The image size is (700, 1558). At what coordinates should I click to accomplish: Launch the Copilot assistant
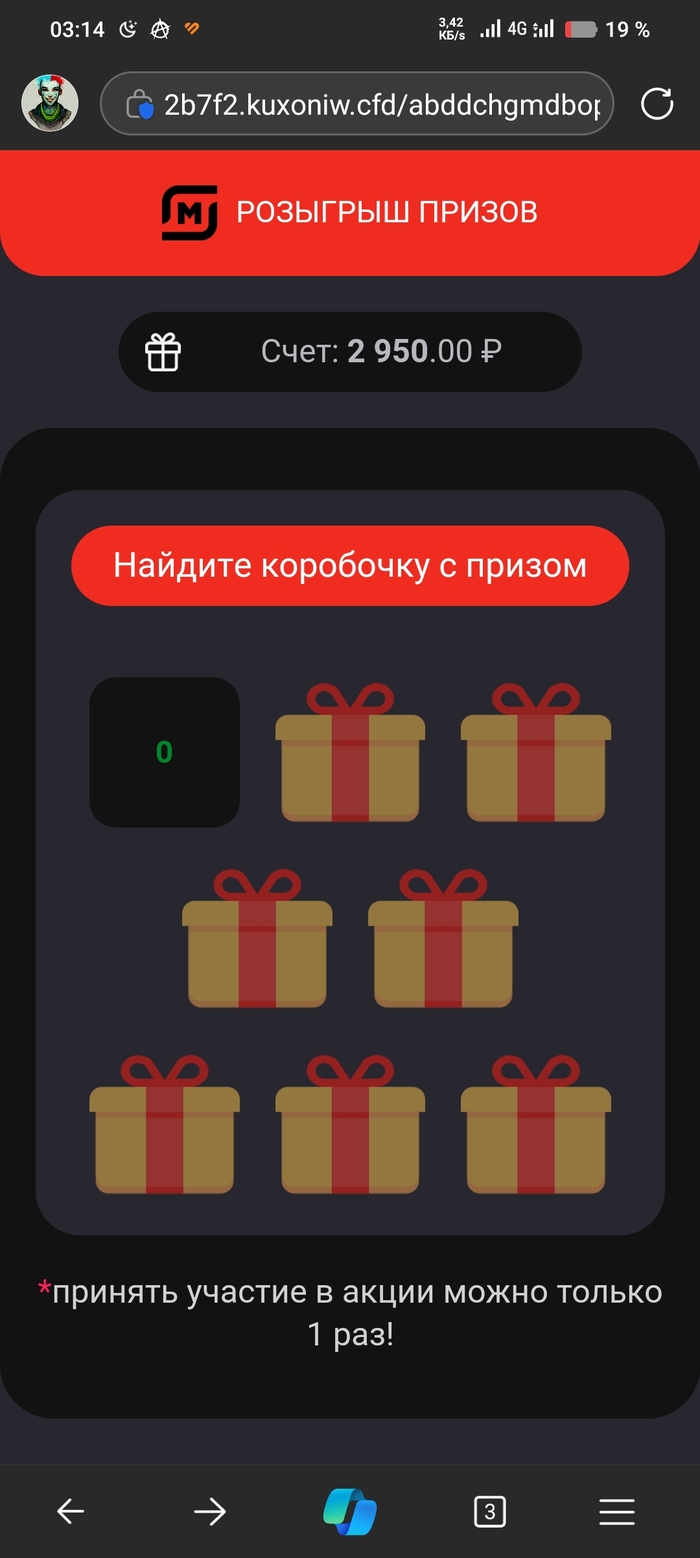pos(350,1511)
